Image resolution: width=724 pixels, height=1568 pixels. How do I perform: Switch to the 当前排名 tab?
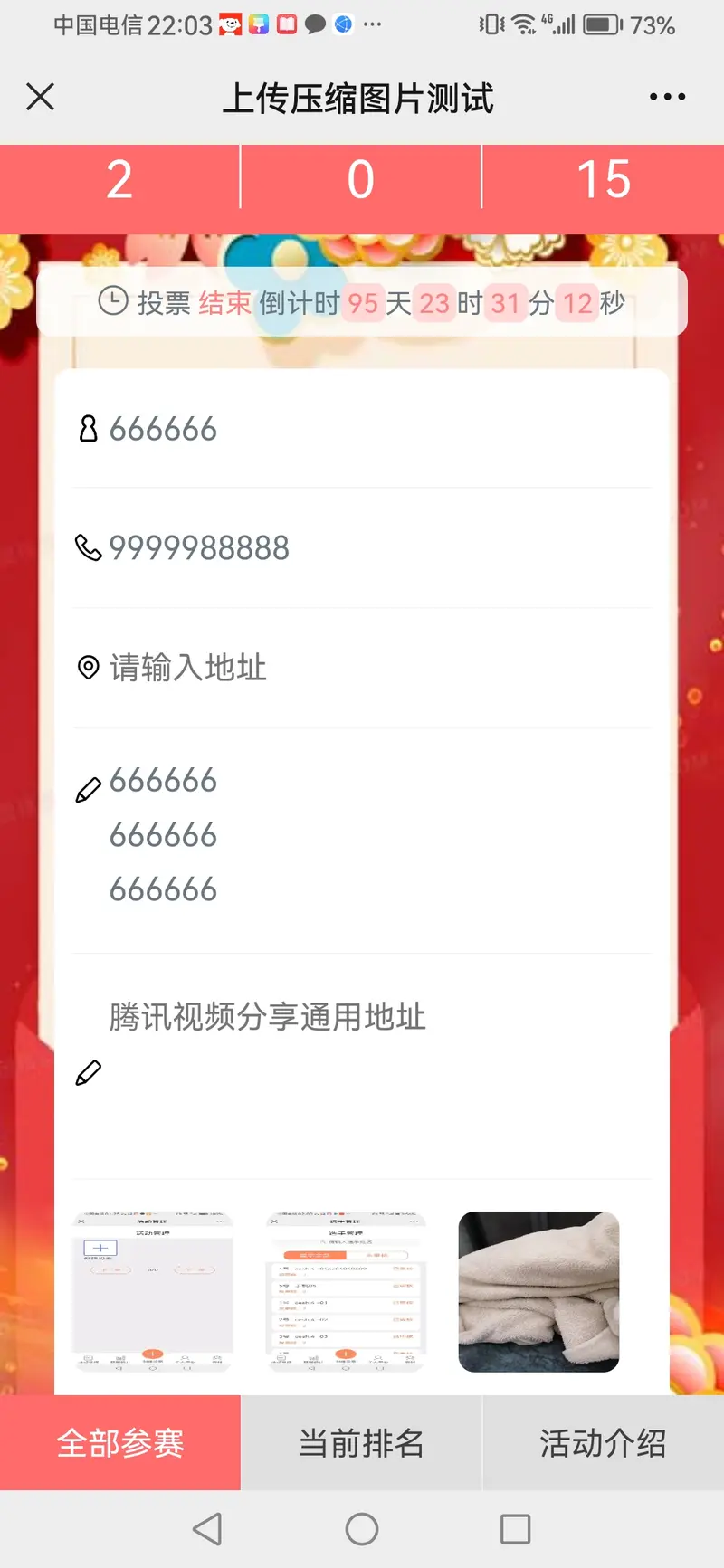coord(361,1443)
